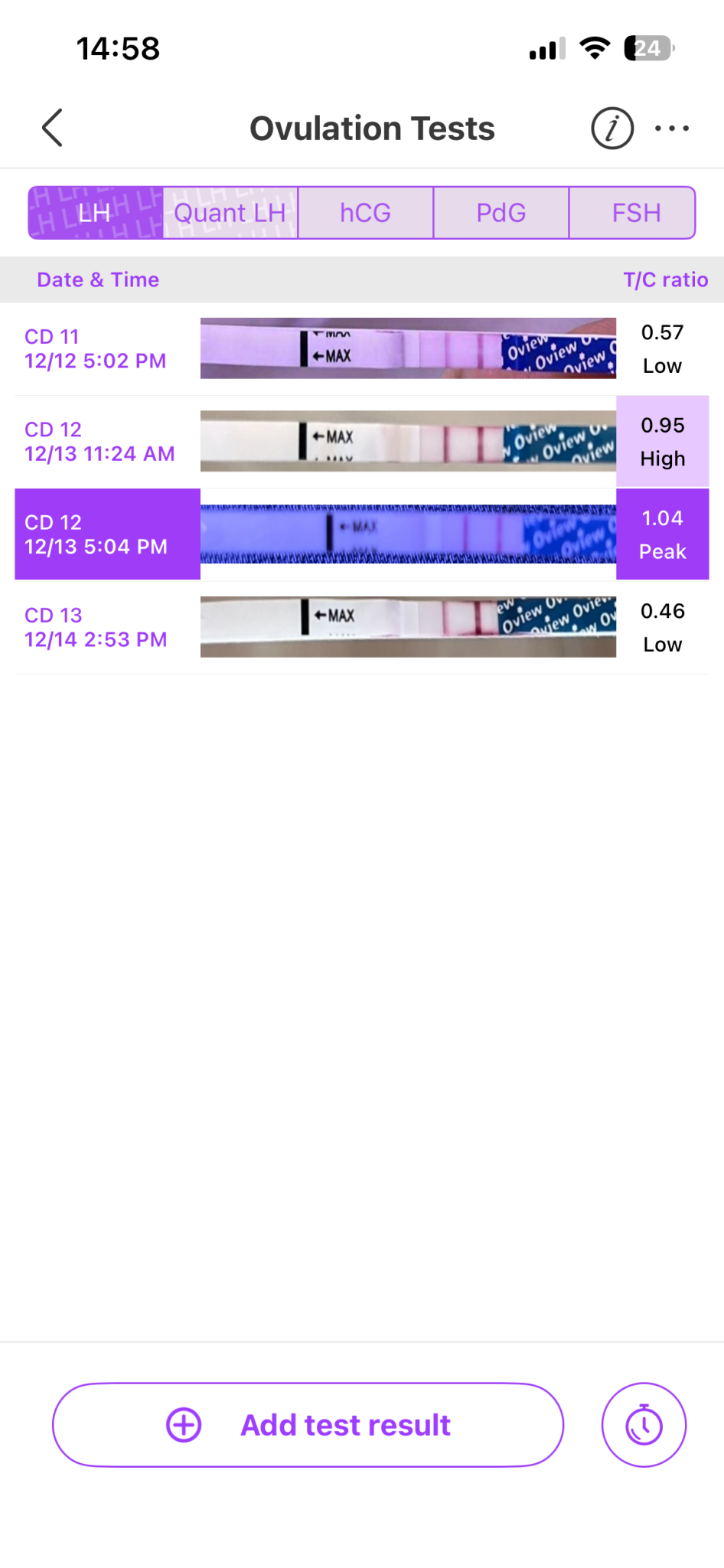Switch to the hCG tab
This screenshot has height=1568, width=724.
point(365,213)
